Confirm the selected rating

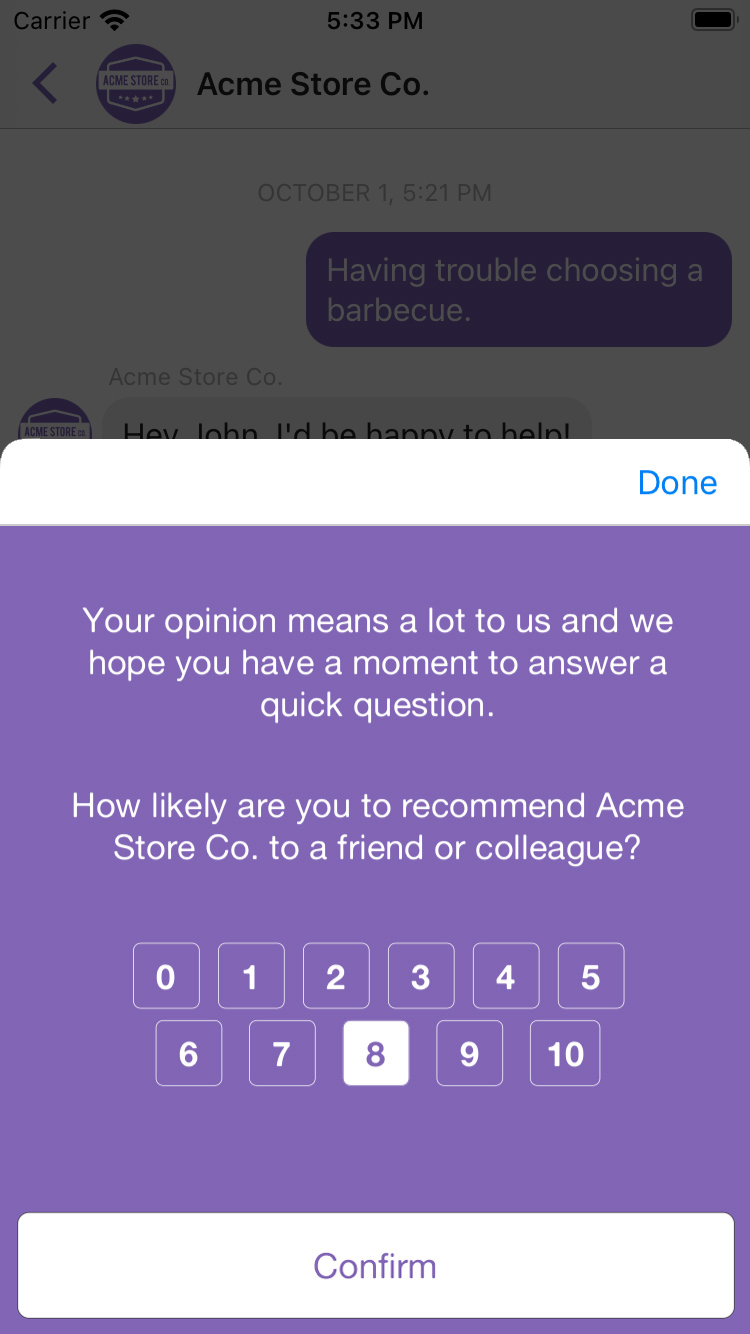pyautogui.click(x=375, y=1265)
